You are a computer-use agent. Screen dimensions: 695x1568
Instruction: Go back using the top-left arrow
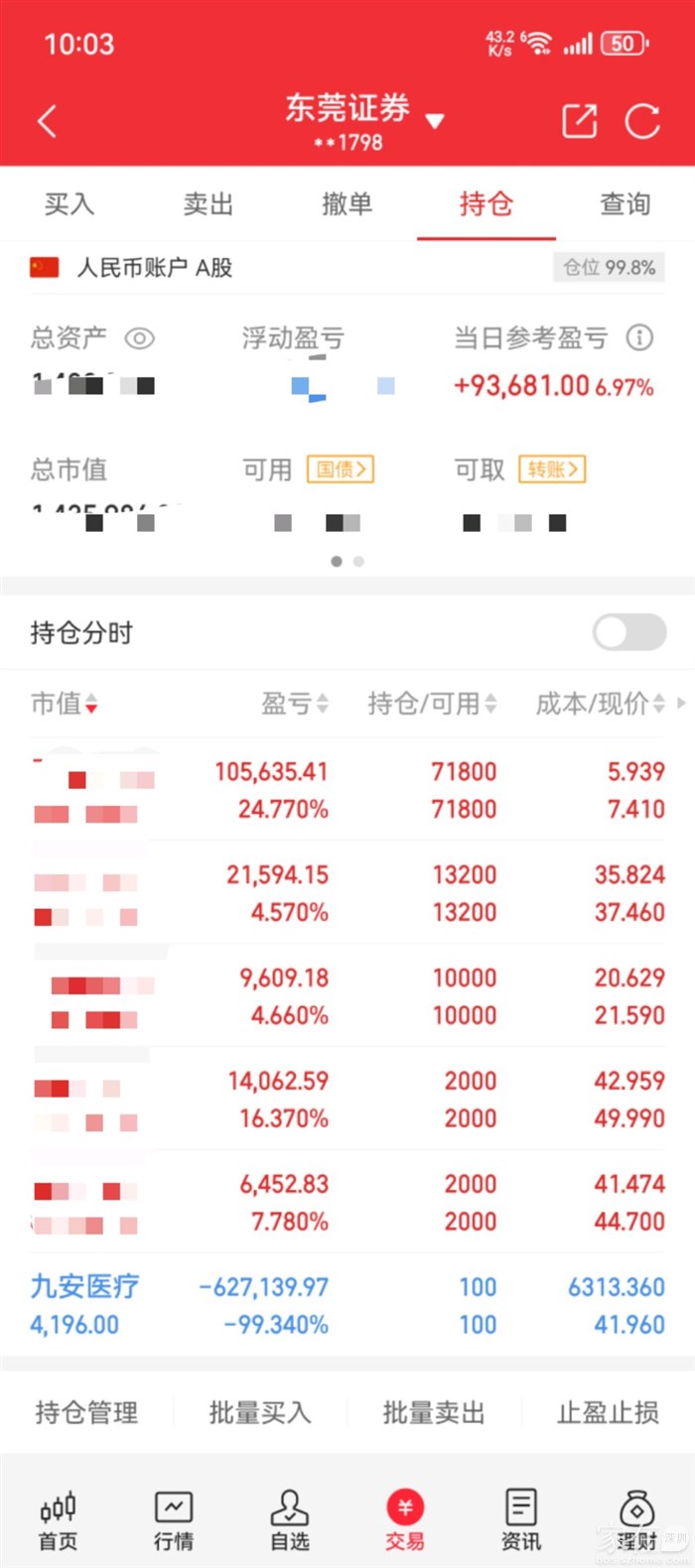coord(47,121)
